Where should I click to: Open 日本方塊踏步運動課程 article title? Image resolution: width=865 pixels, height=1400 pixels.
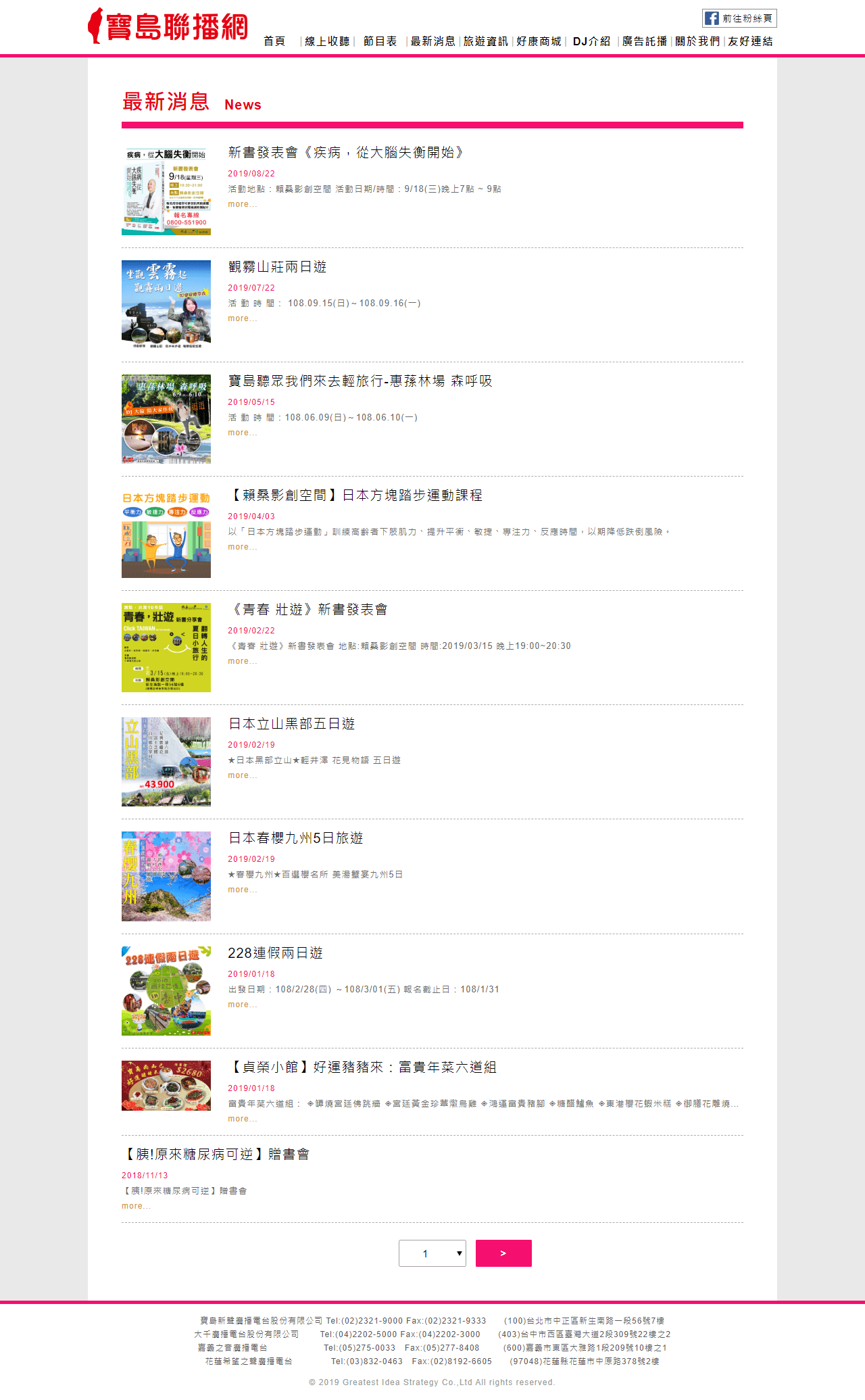(x=355, y=496)
